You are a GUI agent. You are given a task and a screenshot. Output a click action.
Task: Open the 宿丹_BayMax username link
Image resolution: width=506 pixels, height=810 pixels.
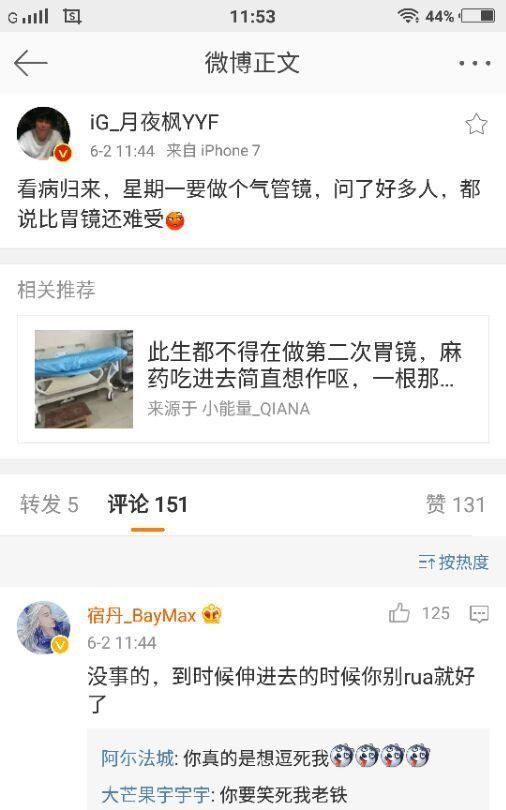pyautogui.click(x=142, y=615)
